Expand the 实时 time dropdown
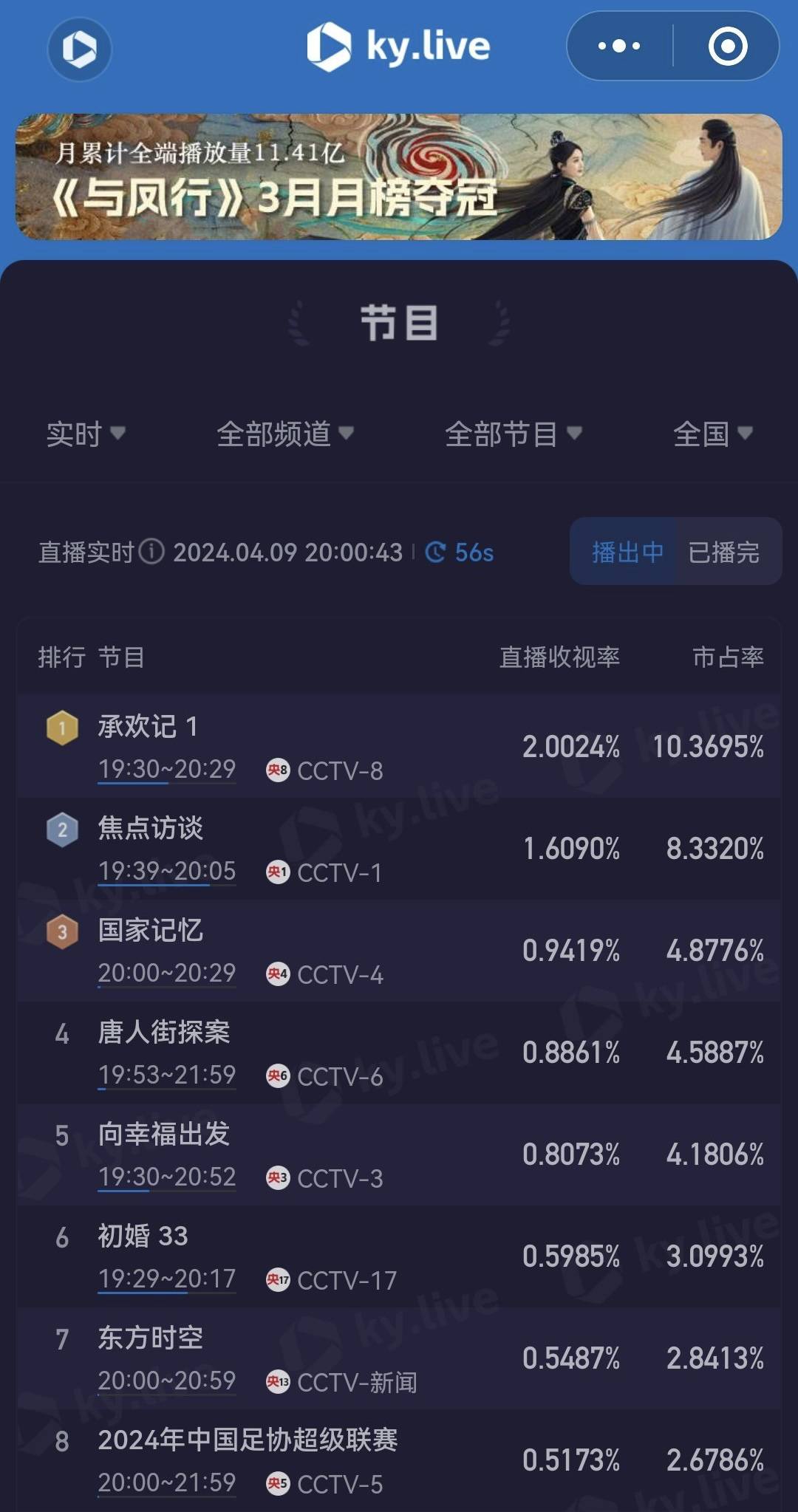798x1512 pixels. pos(86,434)
